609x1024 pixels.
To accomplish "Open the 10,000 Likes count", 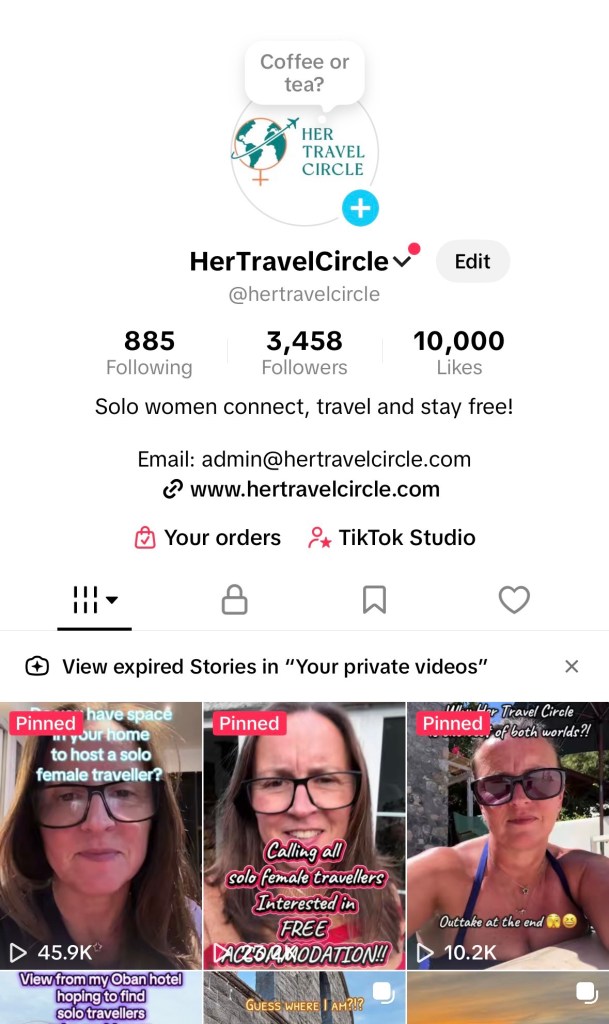I will 459,353.
